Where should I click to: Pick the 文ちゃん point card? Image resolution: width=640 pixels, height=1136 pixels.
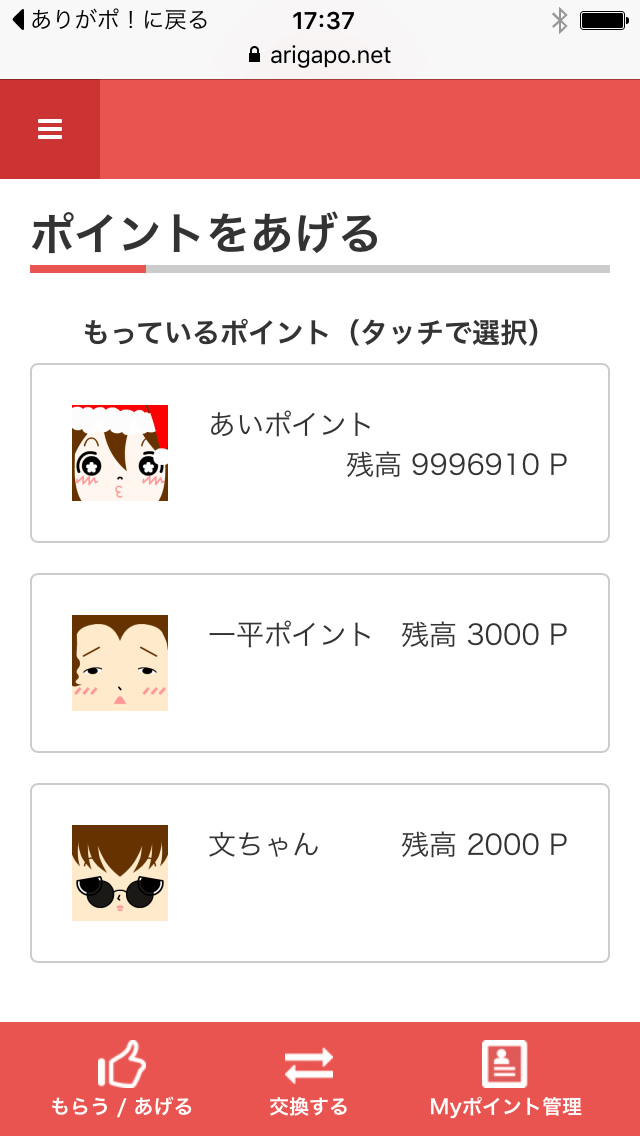click(320, 873)
